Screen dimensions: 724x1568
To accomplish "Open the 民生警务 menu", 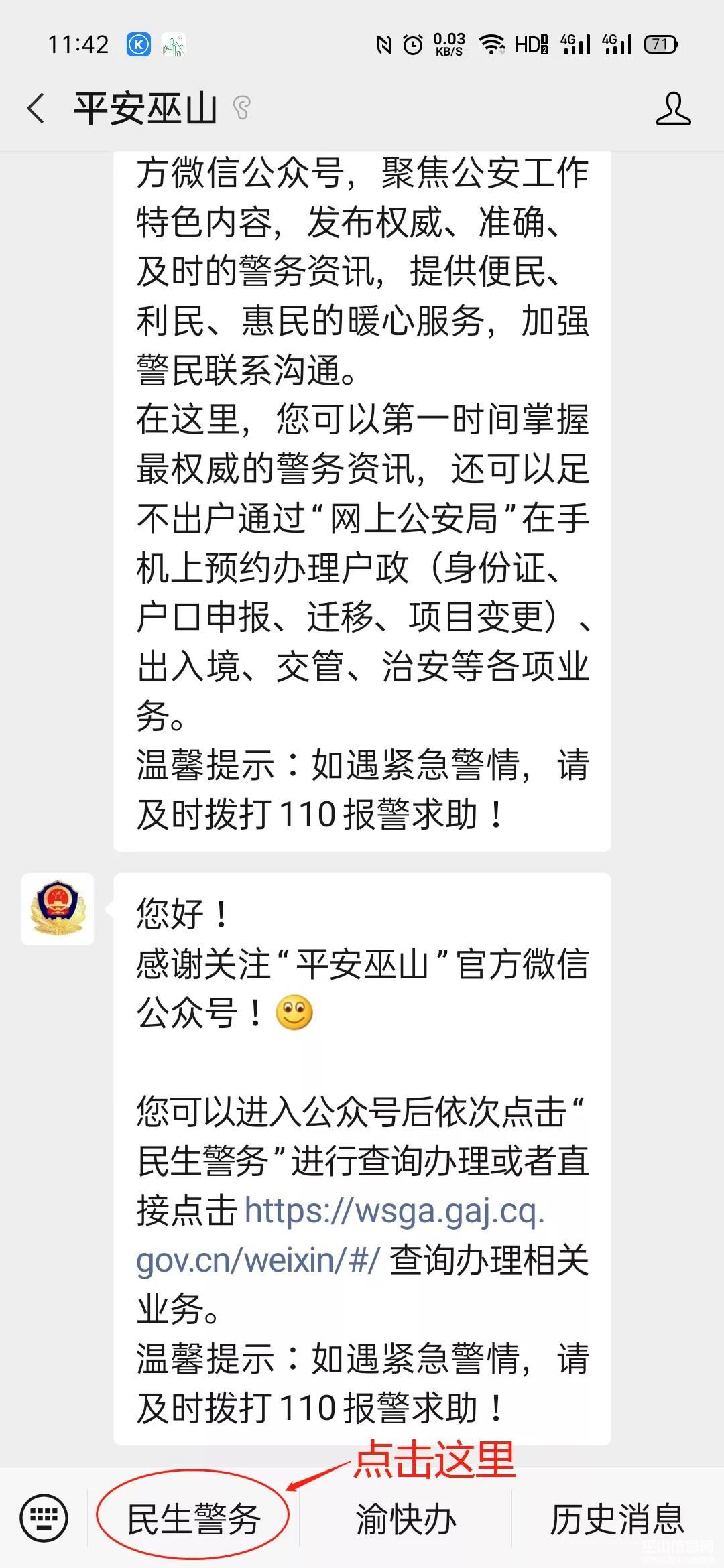I will pyautogui.click(x=194, y=1518).
